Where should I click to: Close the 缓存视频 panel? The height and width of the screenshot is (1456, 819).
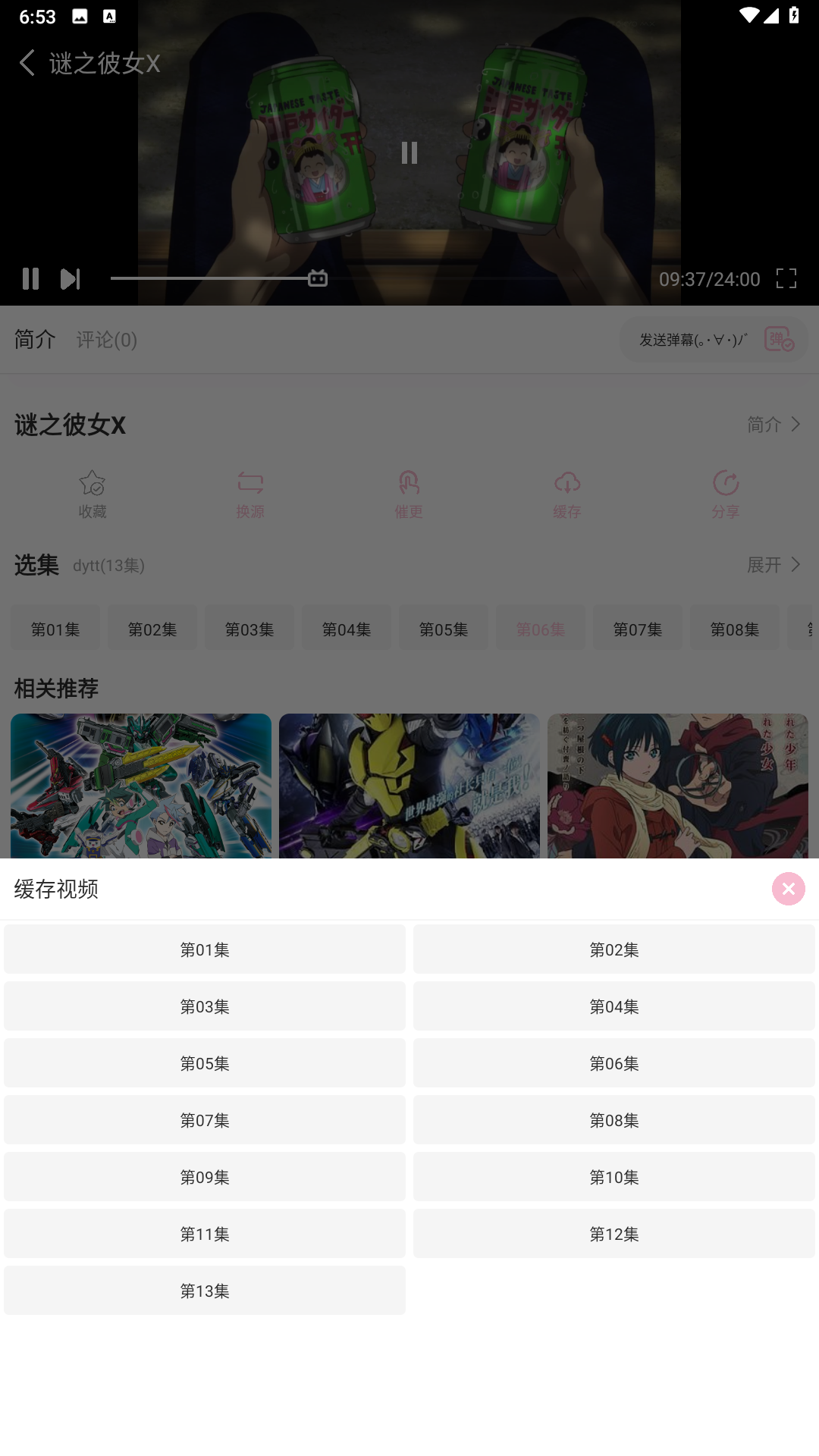pos(788,889)
